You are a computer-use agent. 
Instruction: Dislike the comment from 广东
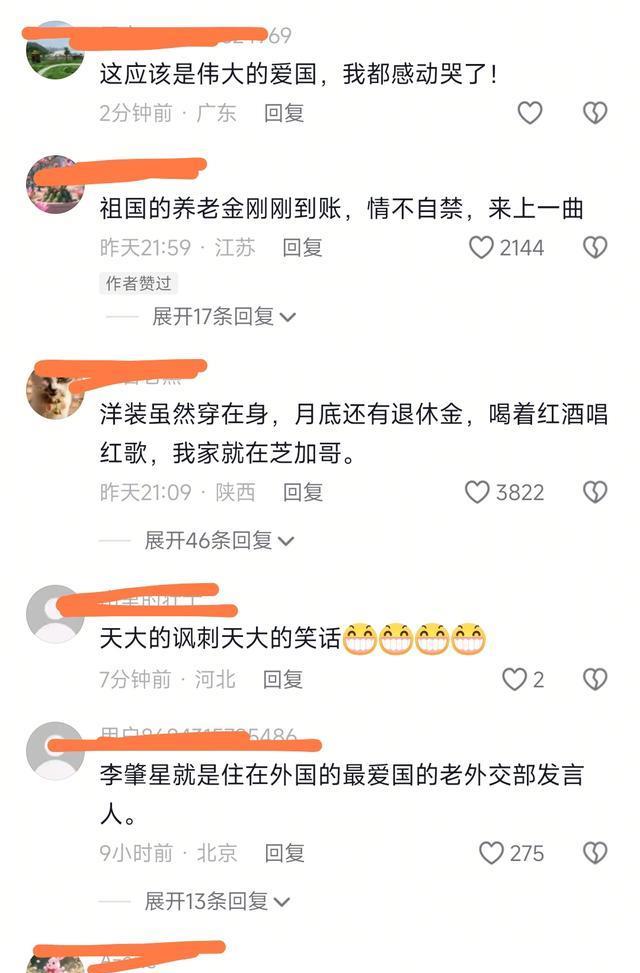[x=595, y=113]
